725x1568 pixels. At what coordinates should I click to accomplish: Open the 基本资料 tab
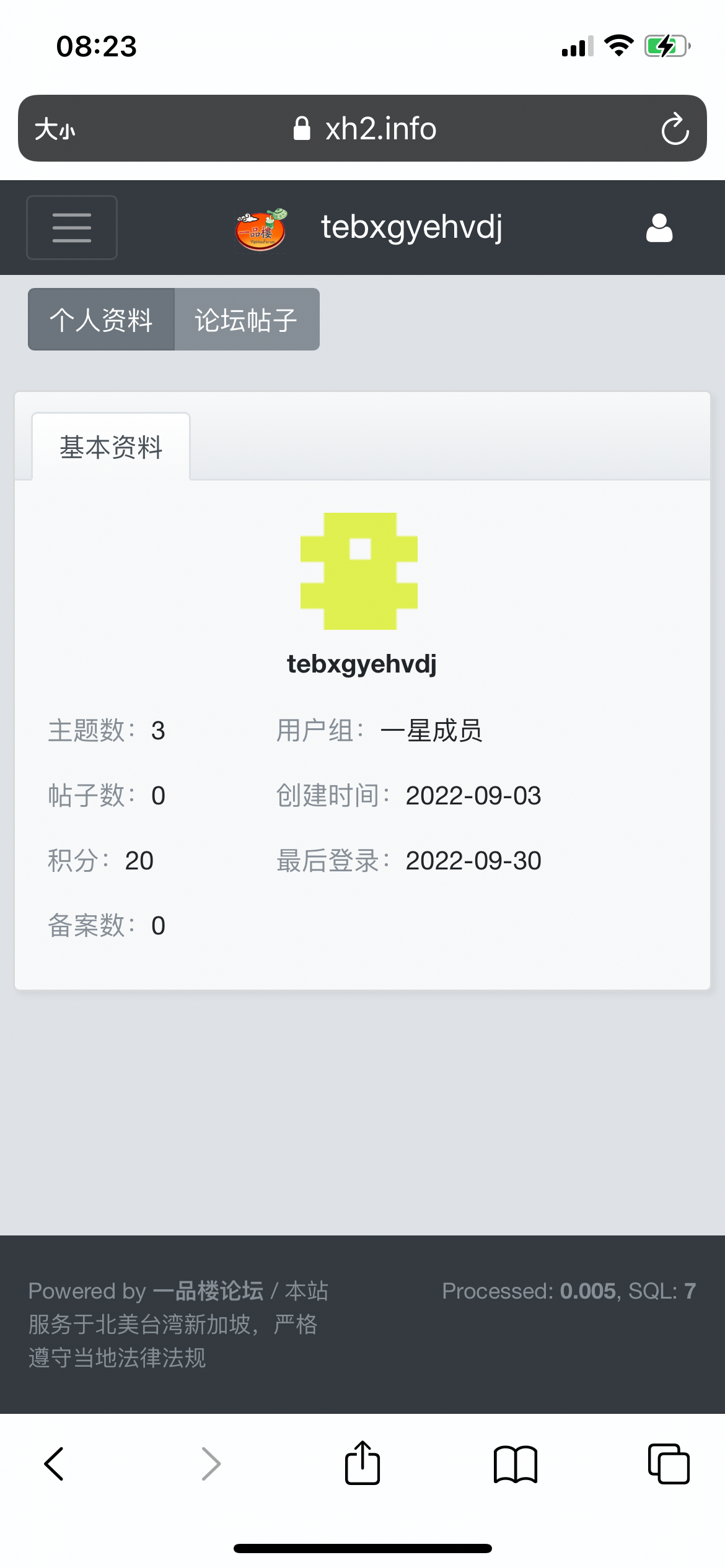[110, 446]
